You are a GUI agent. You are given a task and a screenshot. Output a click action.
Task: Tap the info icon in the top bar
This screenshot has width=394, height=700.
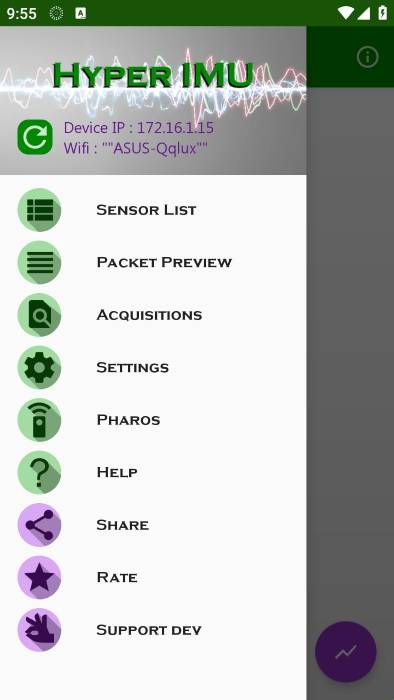[368, 57]
